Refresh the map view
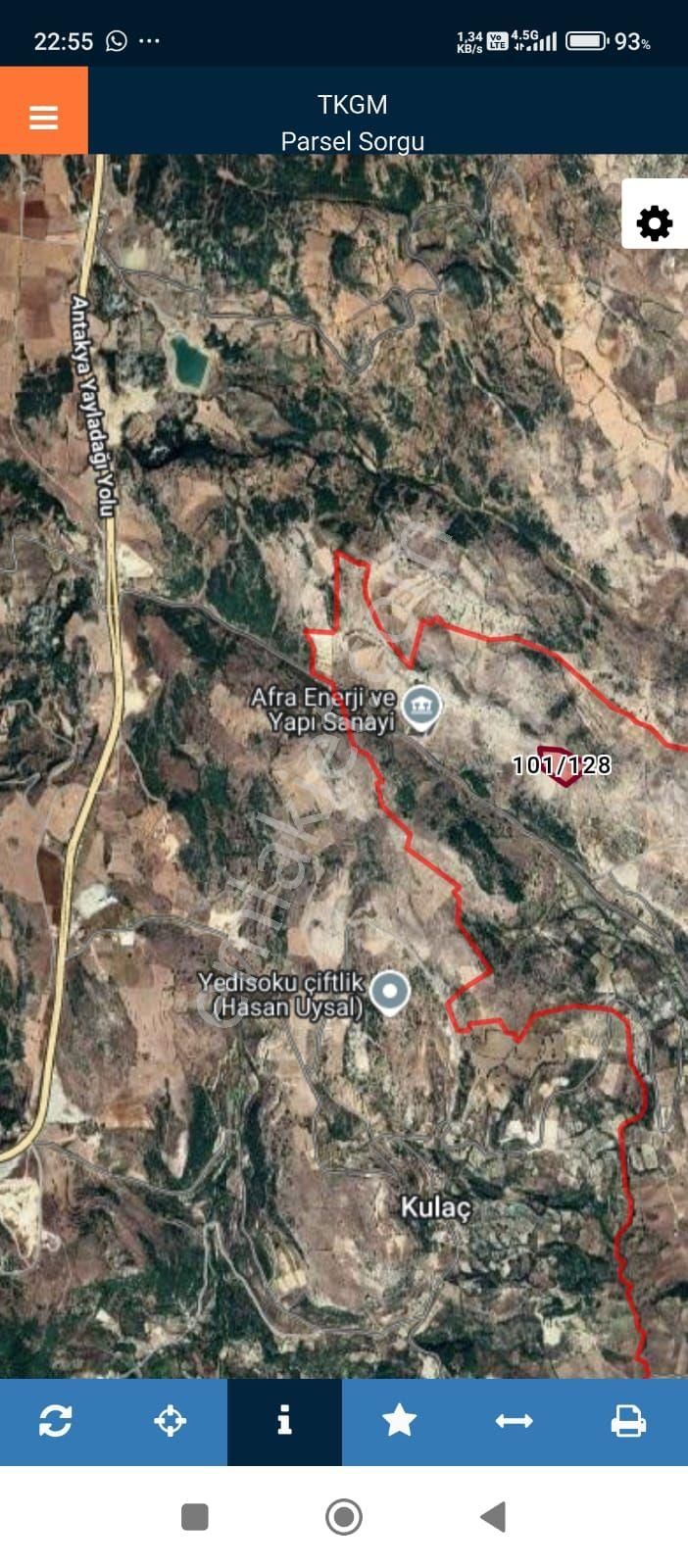The width and height of the screenshot is (688, 1568). click(x=56, y=1420)
